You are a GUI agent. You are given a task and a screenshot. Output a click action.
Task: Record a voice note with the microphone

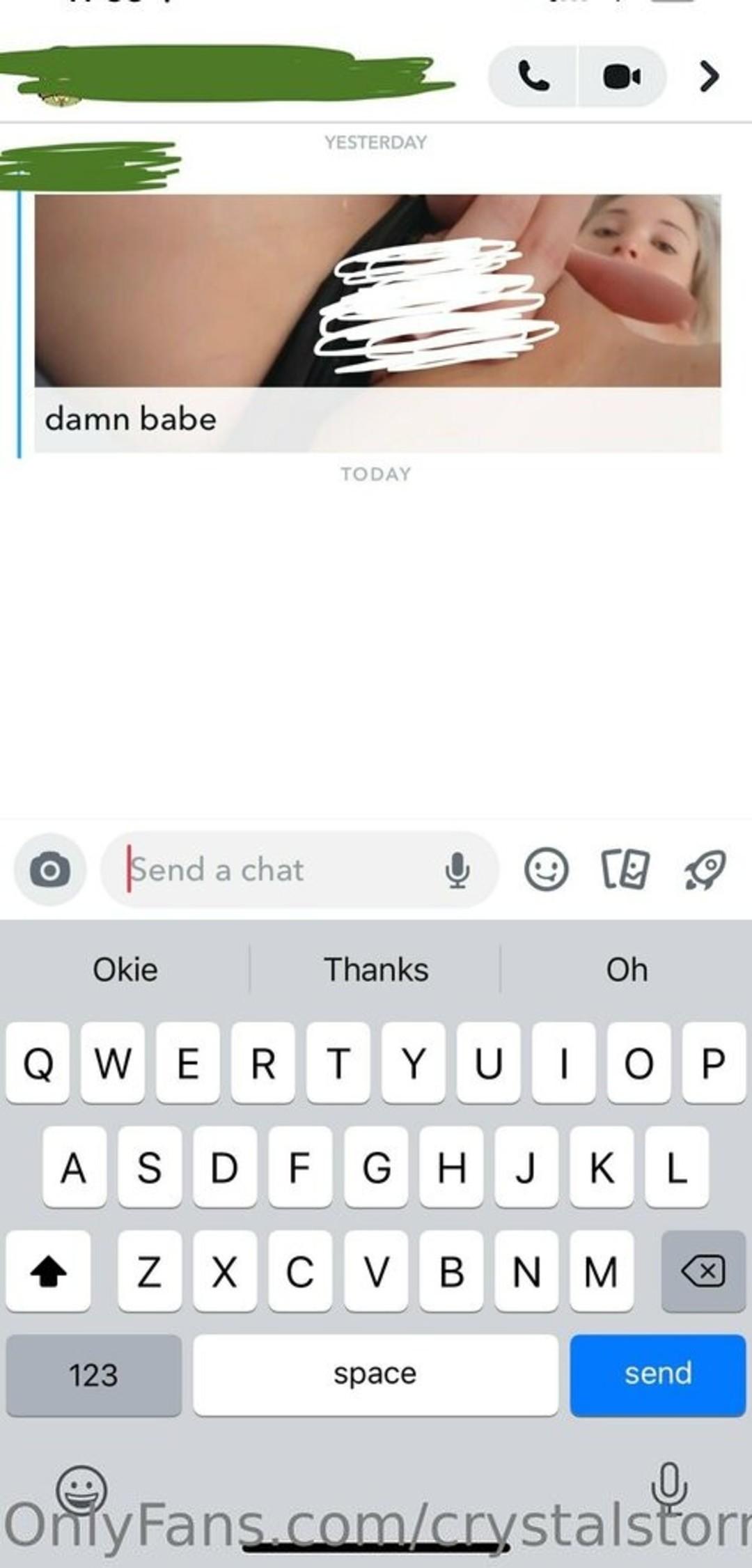click(x=457, y=870)
